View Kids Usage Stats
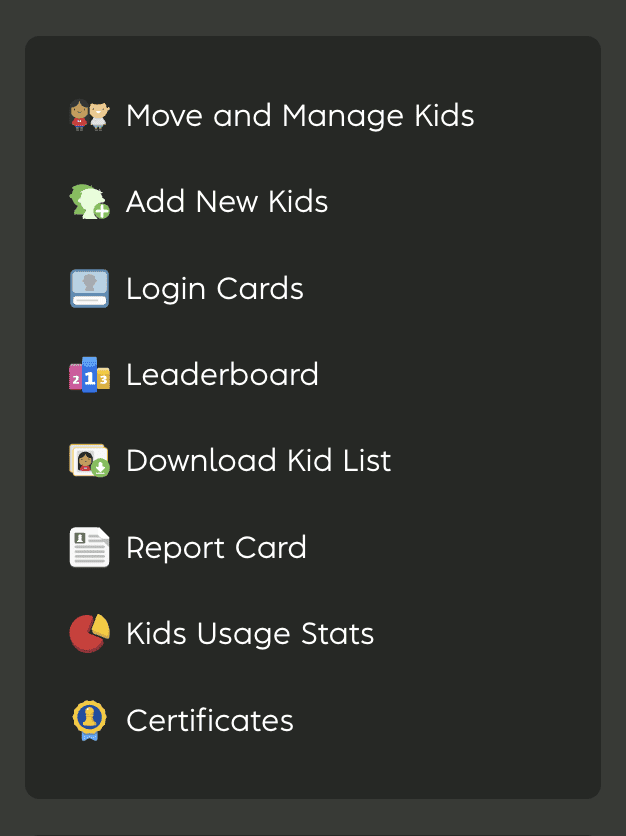Image resolution: width=626 pixels, height=836 pixels. tap(250, 634)
